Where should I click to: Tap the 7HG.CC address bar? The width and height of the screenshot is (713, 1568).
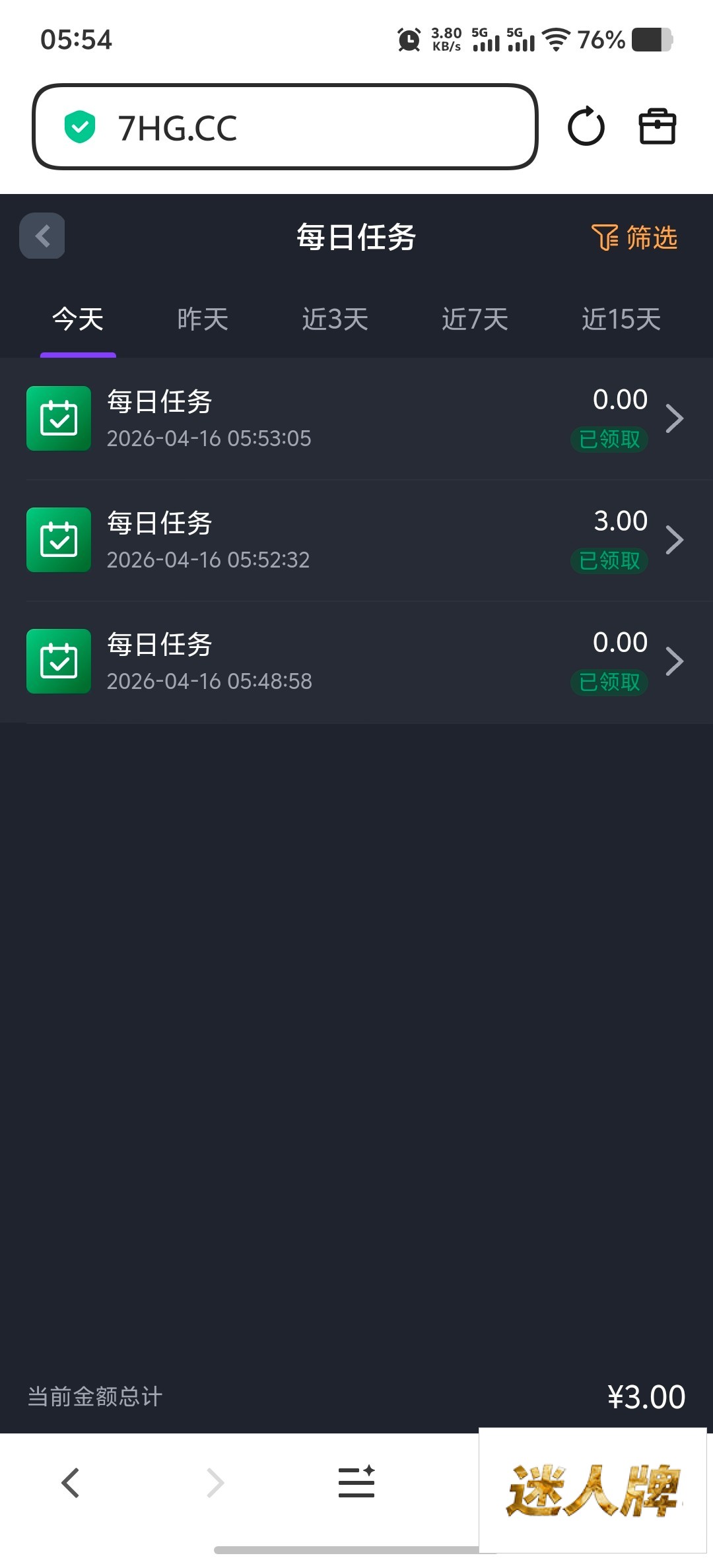tap(284, 127)
